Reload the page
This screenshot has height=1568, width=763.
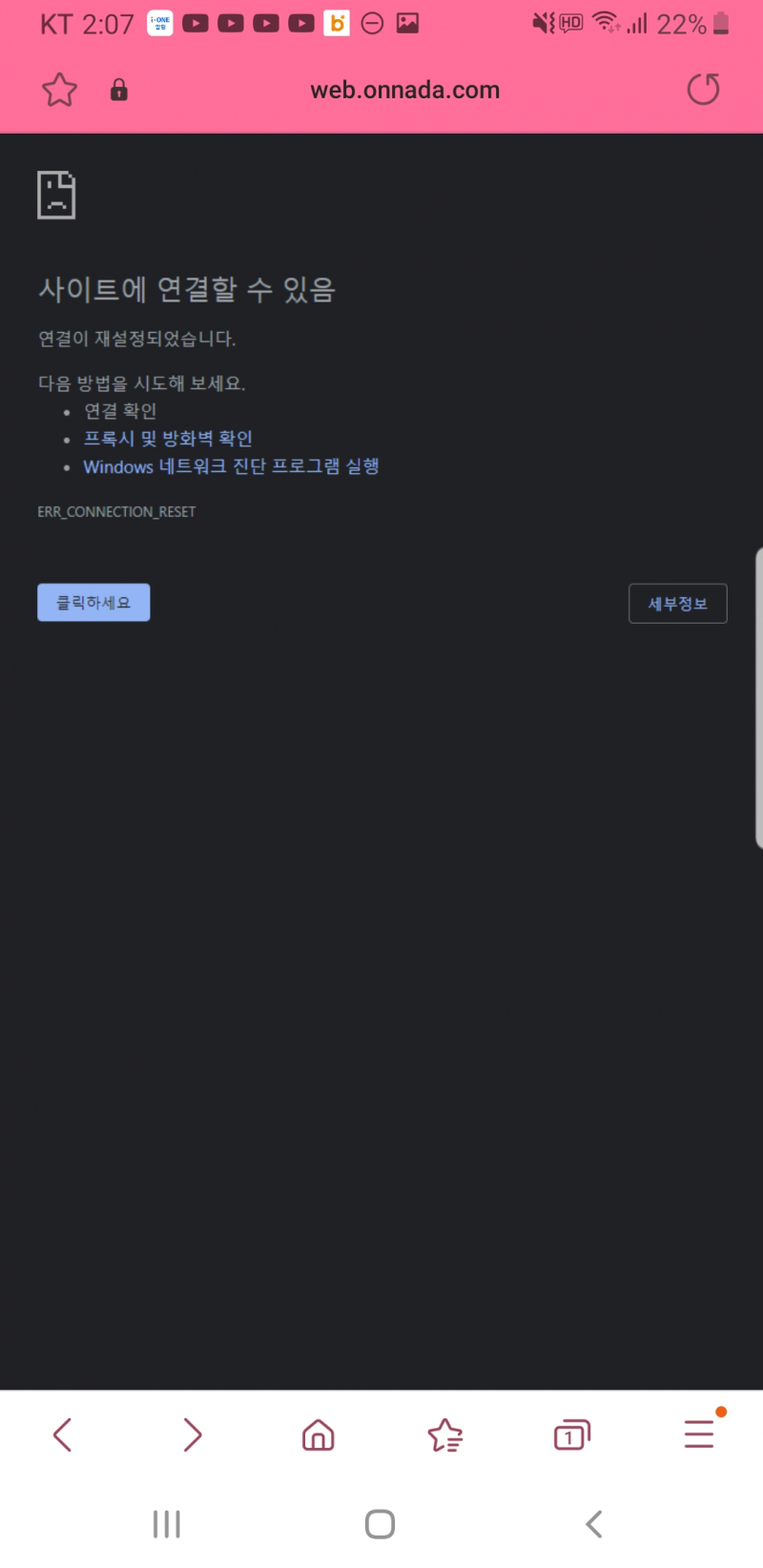pyautogui.click(x=703, y=90)
